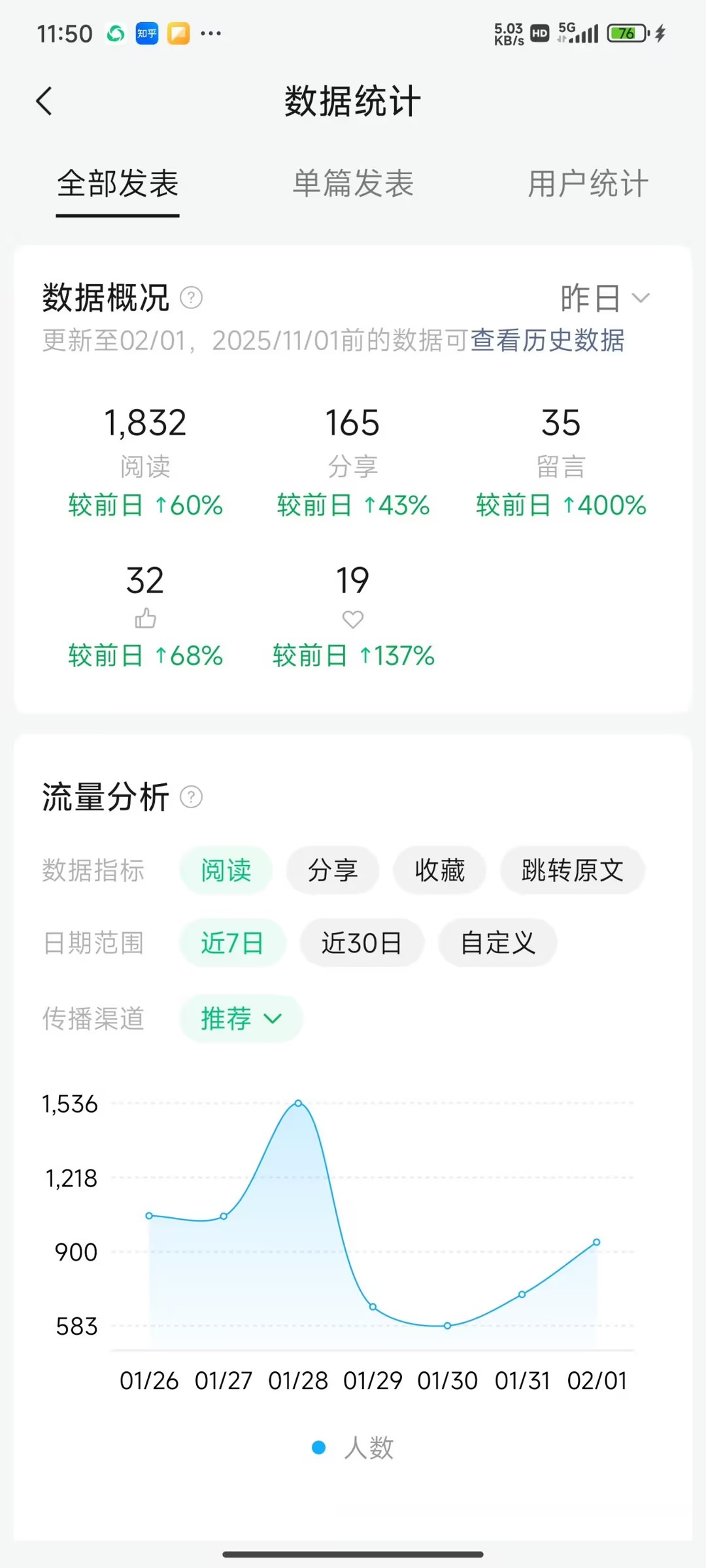This screenshot has height=1568, width=706.
Task: Select the 分享 data metric pill
Action: pyautogui.click(x=333, y=870)
